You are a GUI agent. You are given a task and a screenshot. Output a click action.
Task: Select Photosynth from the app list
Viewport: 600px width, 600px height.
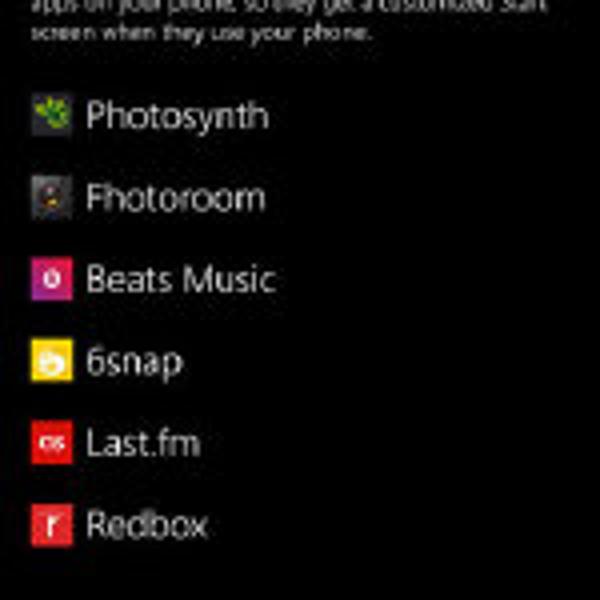(x=176, y=116)
